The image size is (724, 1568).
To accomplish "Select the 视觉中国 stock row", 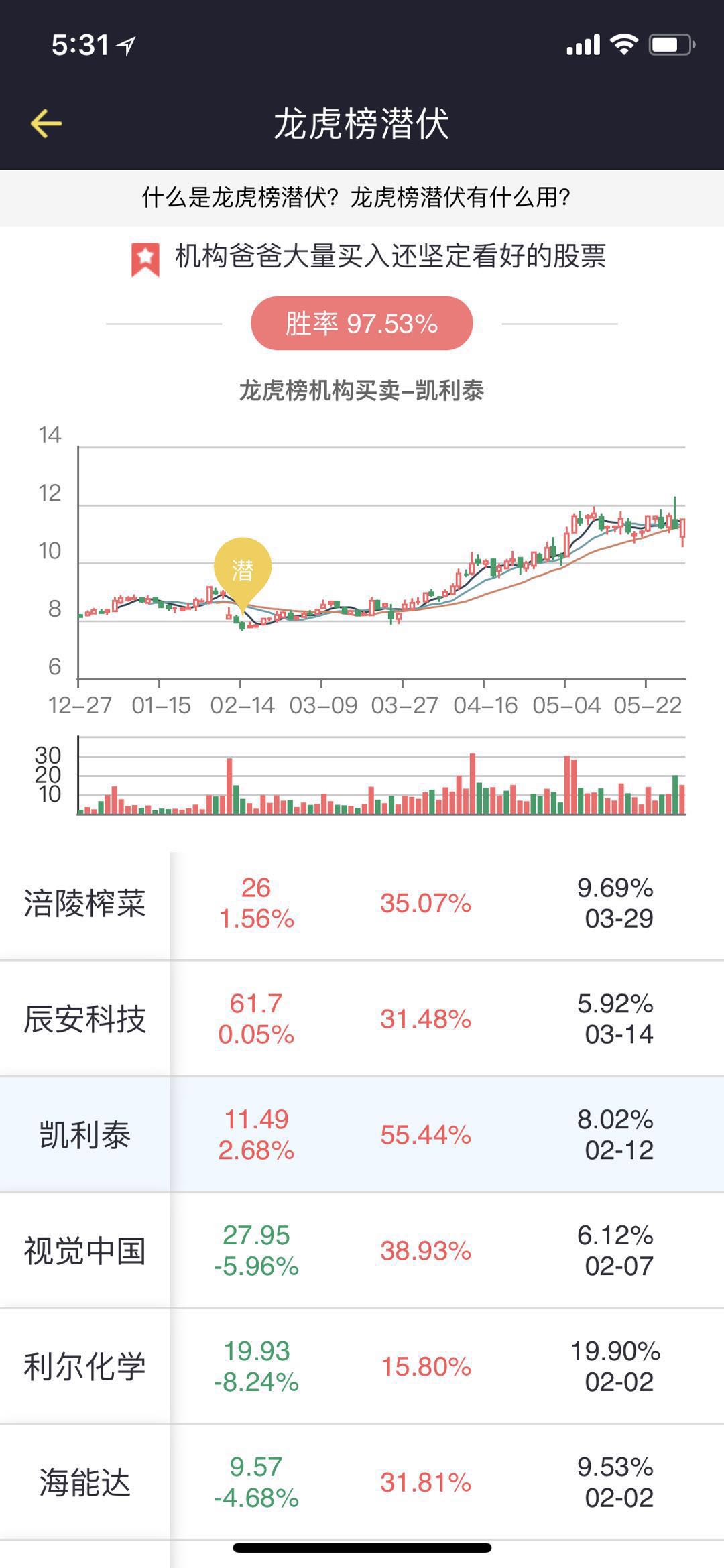I will click(x=362, y=1251).
